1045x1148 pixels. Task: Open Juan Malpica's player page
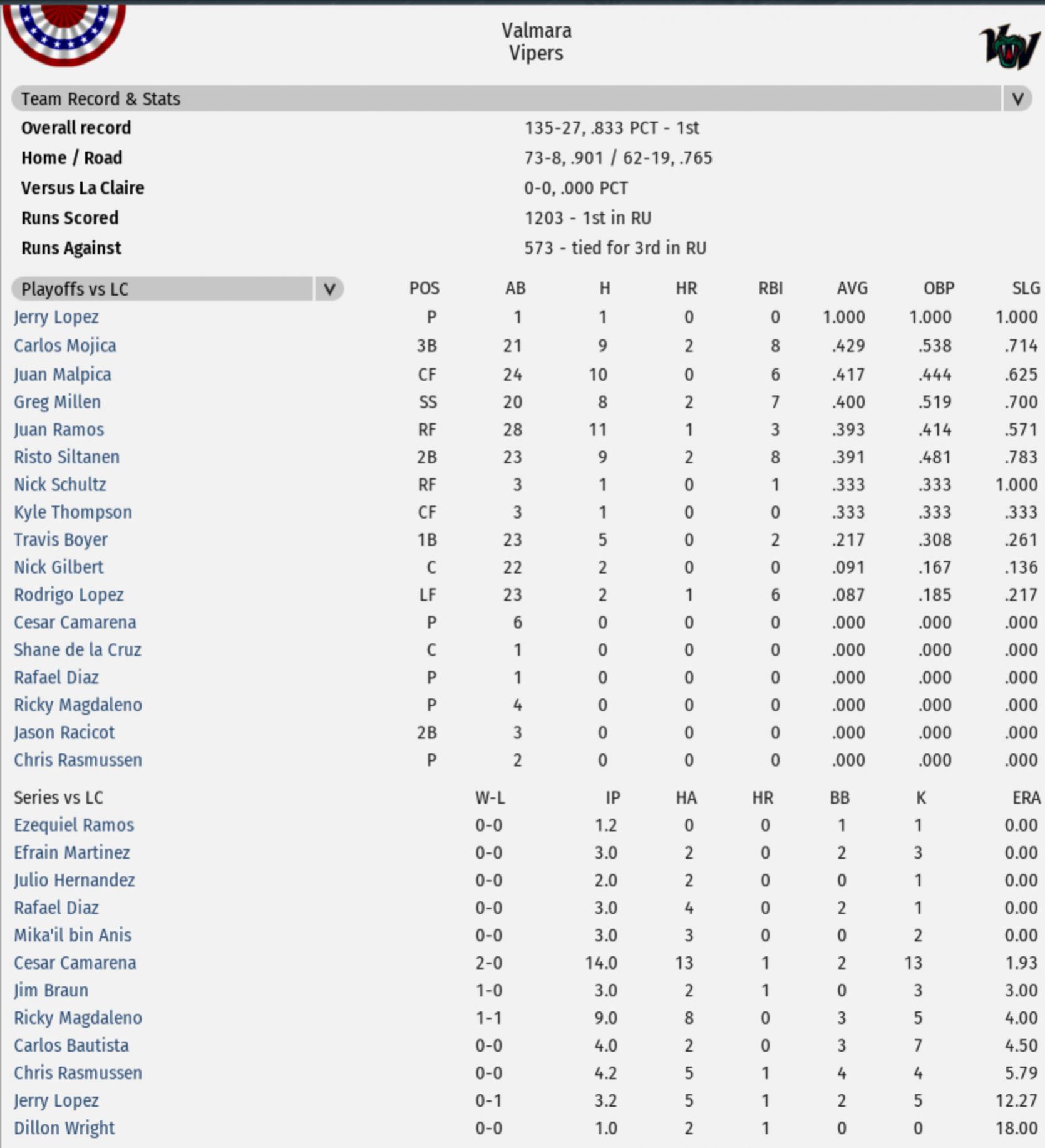click(63, 375)
